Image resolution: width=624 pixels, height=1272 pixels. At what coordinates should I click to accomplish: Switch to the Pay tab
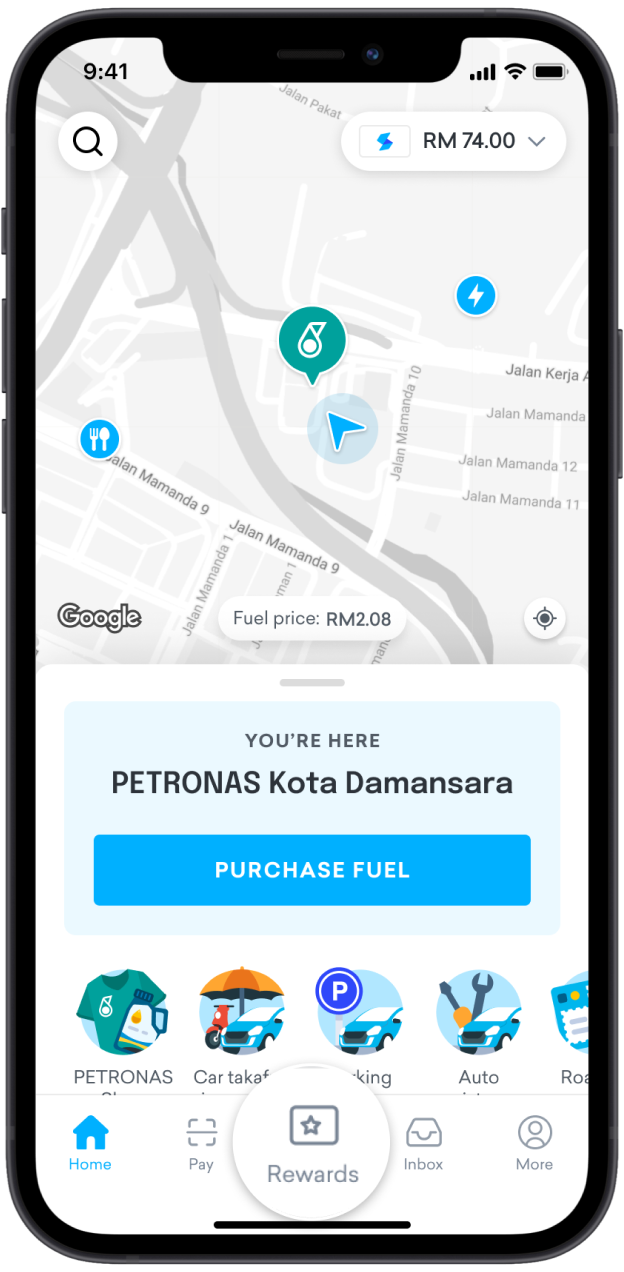[201, 1142]
